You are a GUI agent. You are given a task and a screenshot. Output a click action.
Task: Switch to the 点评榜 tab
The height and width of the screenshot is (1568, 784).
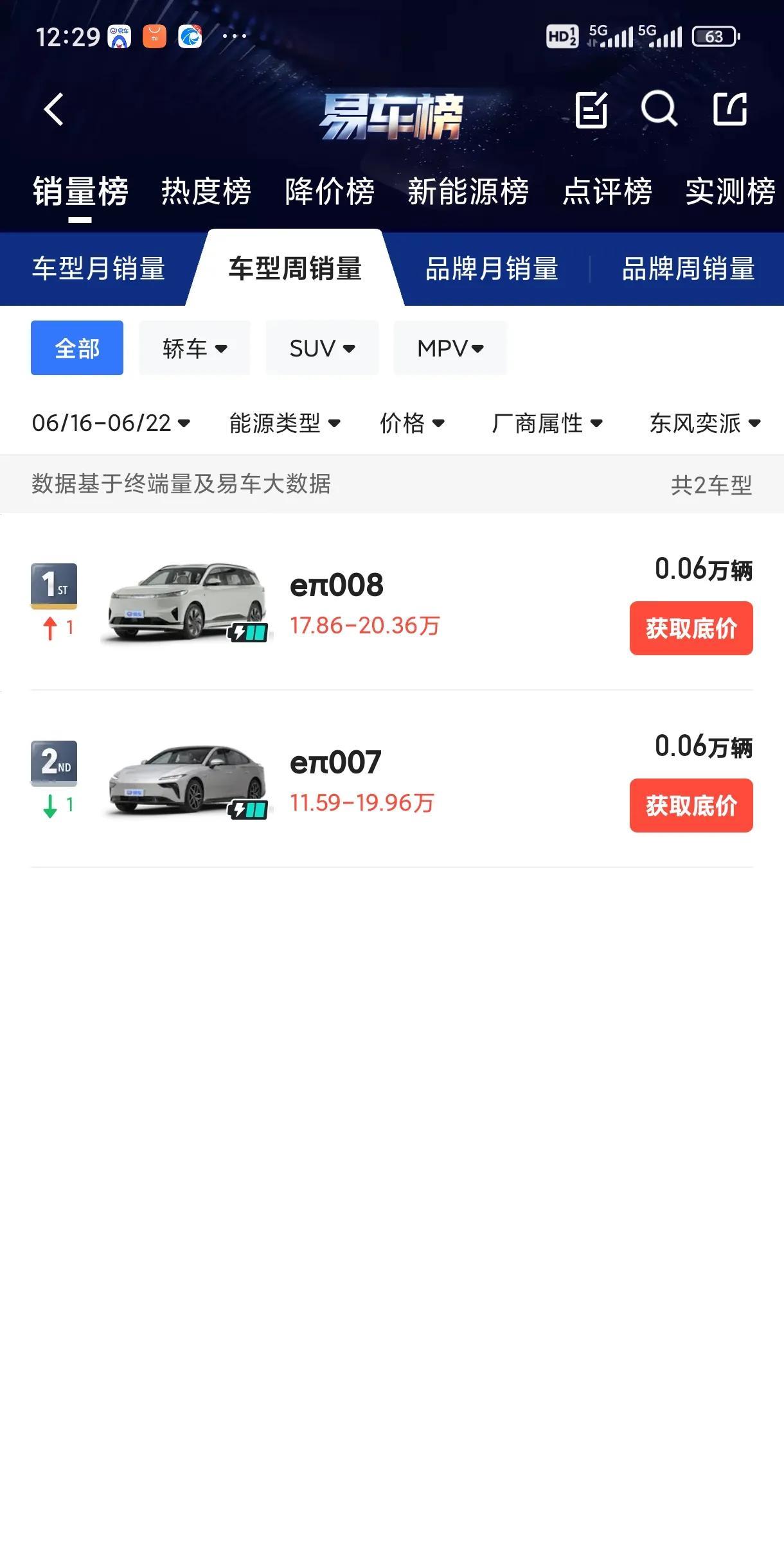607,191
